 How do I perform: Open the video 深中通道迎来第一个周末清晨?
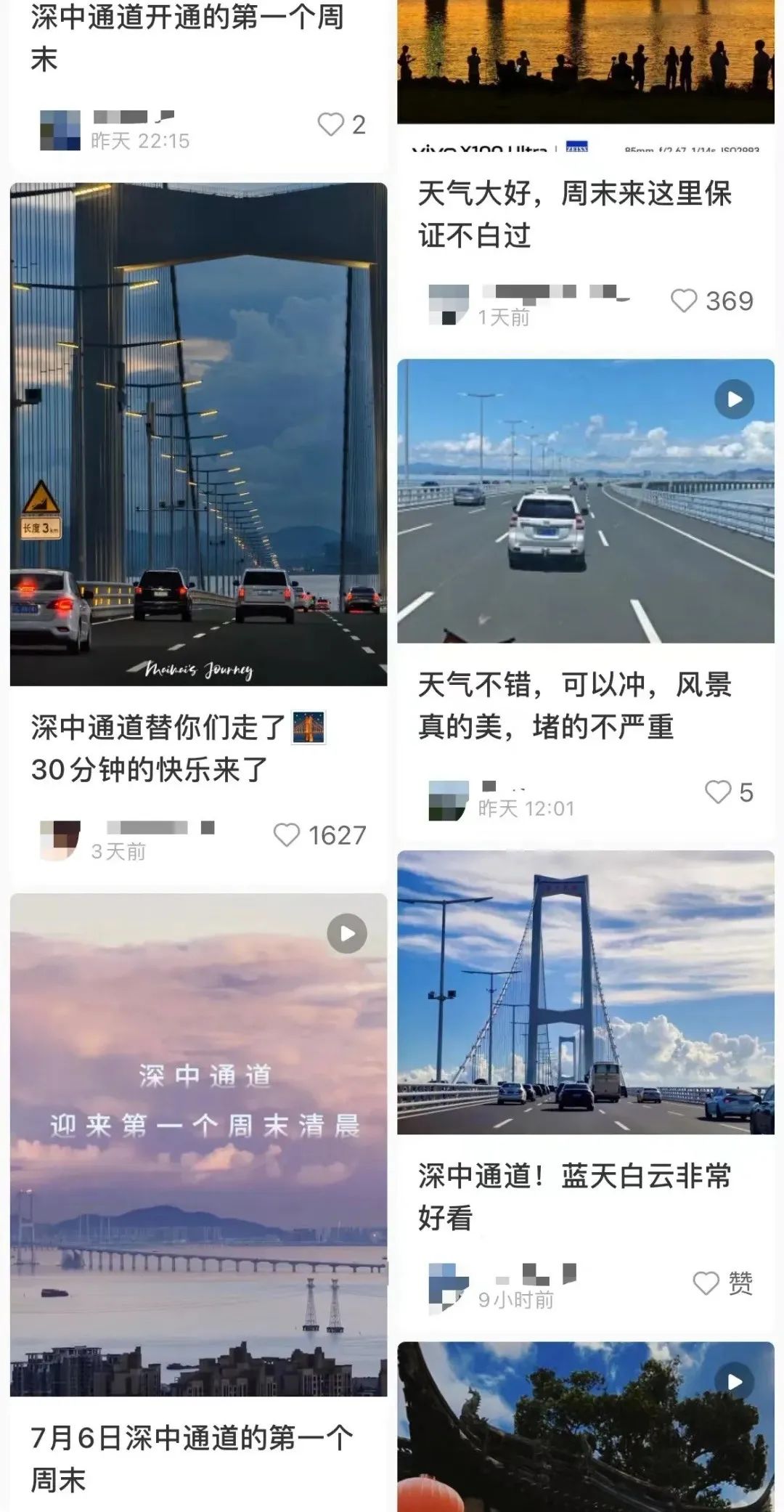tap(198, 1145)
